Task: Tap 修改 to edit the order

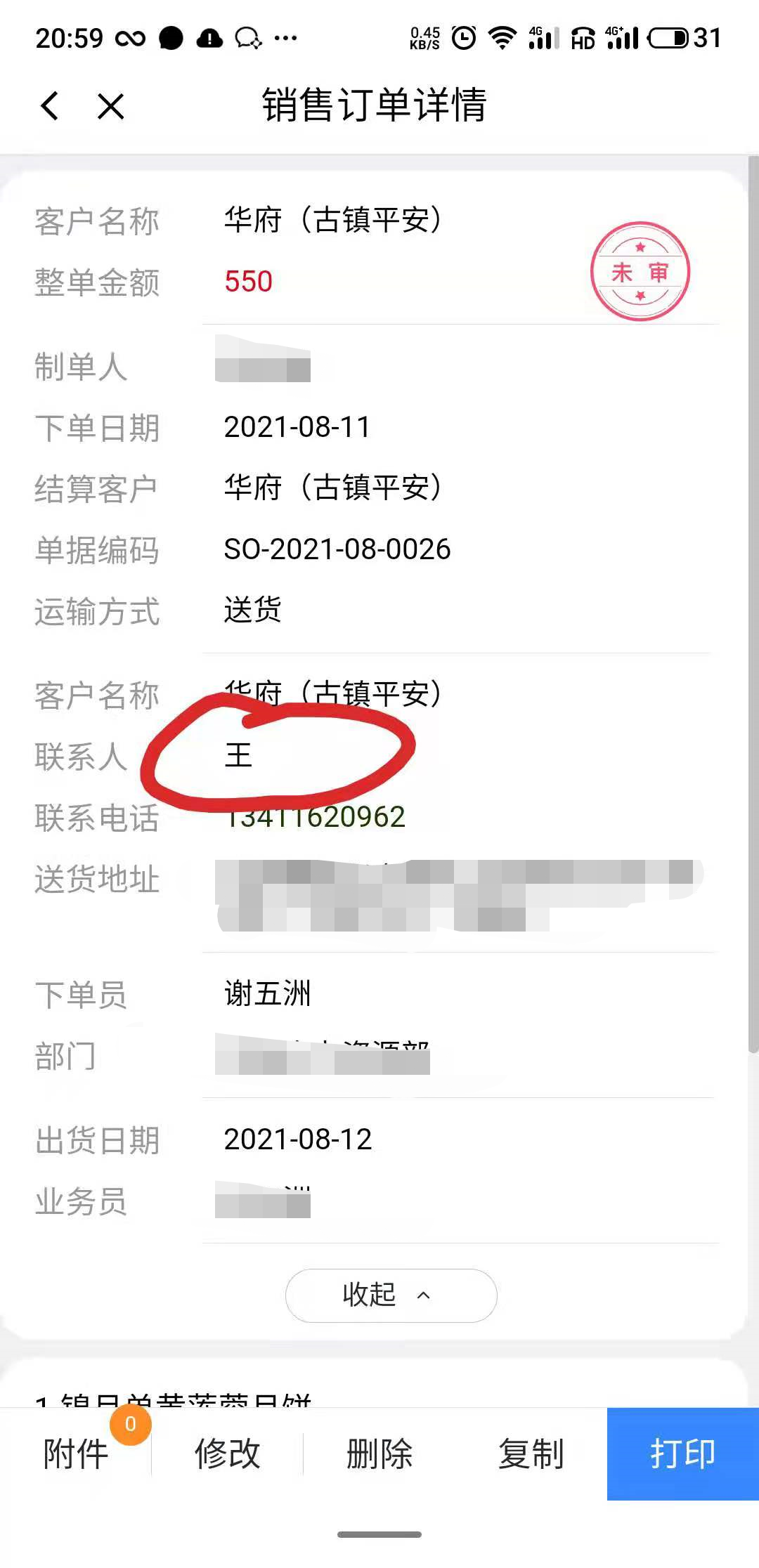Action: (x=227, y=1453)
